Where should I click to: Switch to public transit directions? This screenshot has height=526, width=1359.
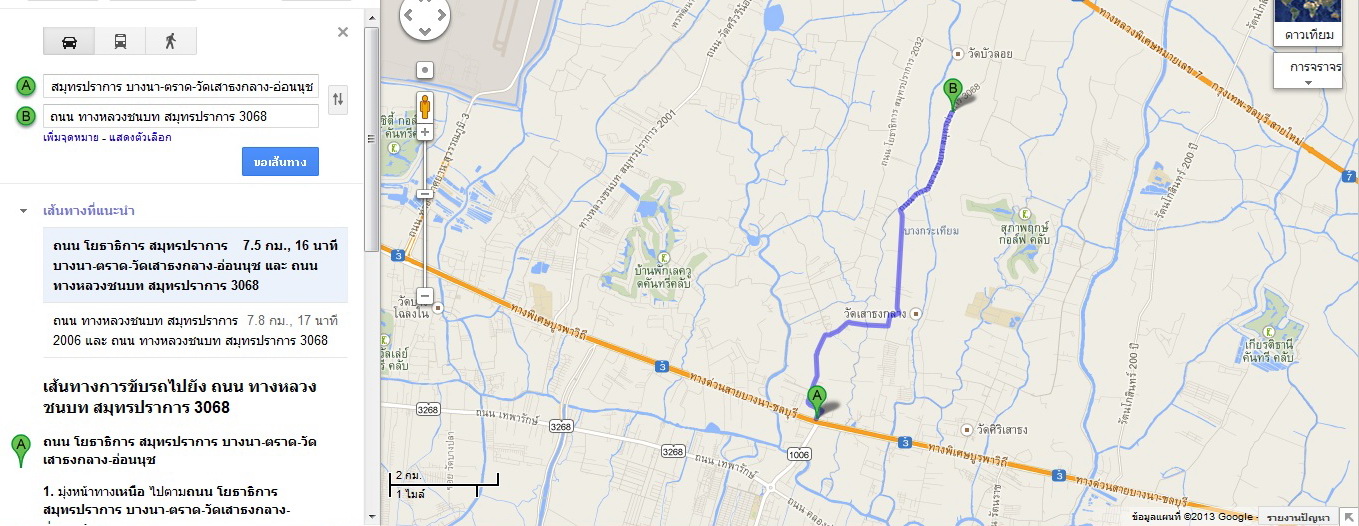(120, 41)
